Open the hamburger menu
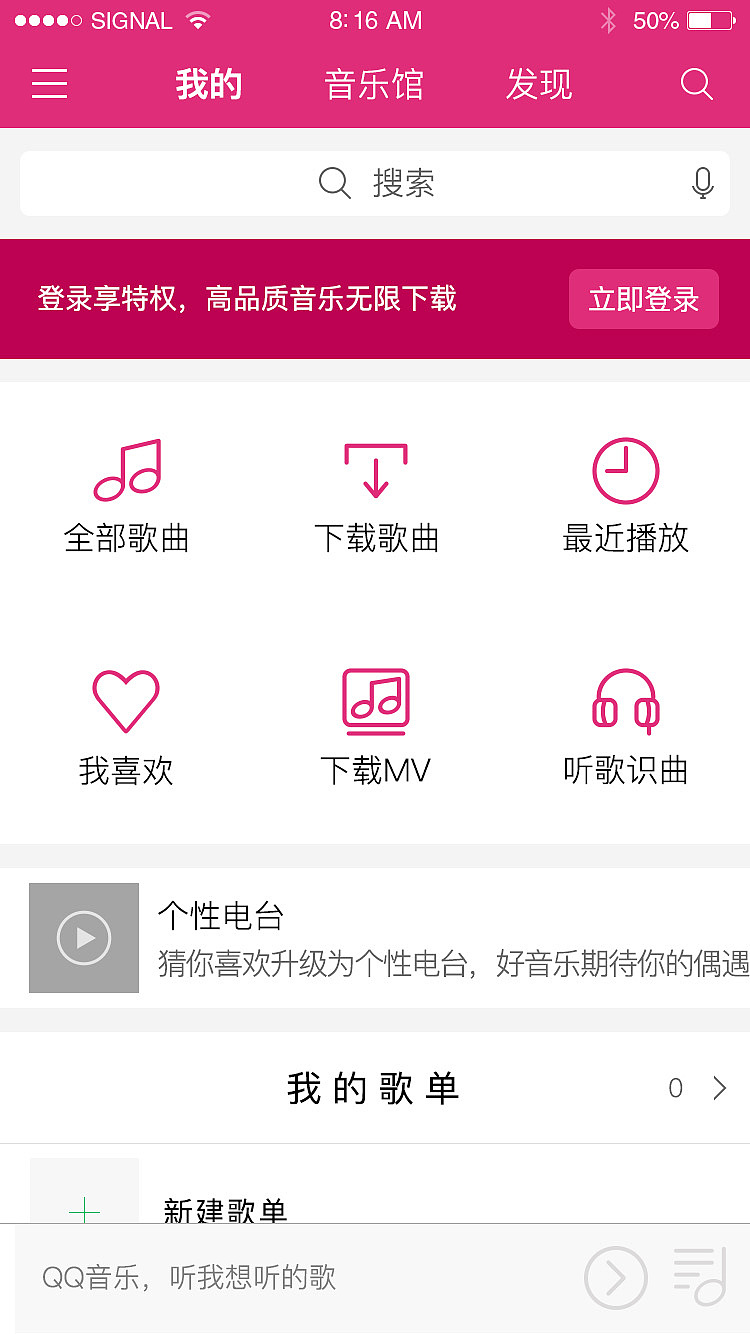750x1334 pixels. (49, 85)
